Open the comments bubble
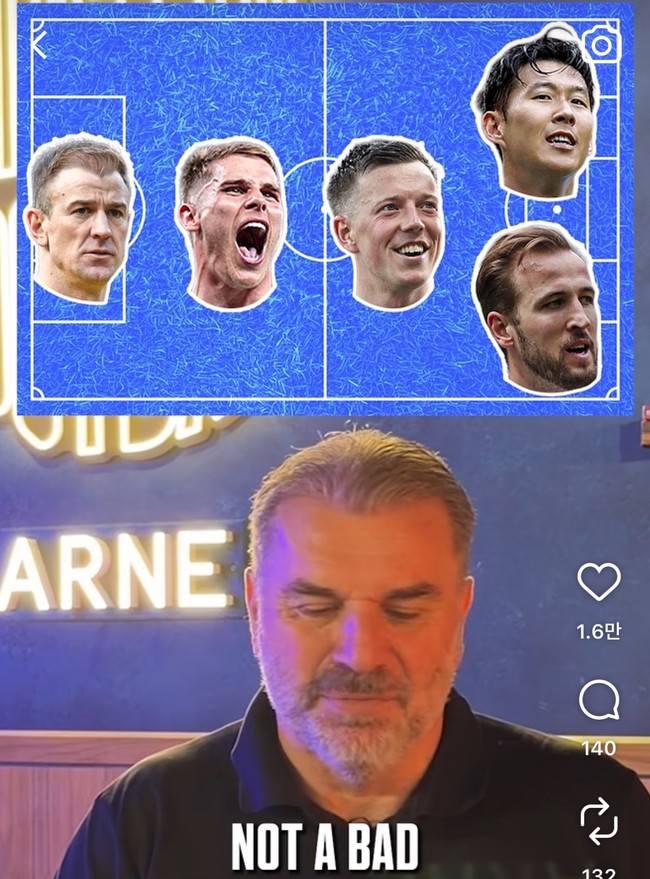 599,701
